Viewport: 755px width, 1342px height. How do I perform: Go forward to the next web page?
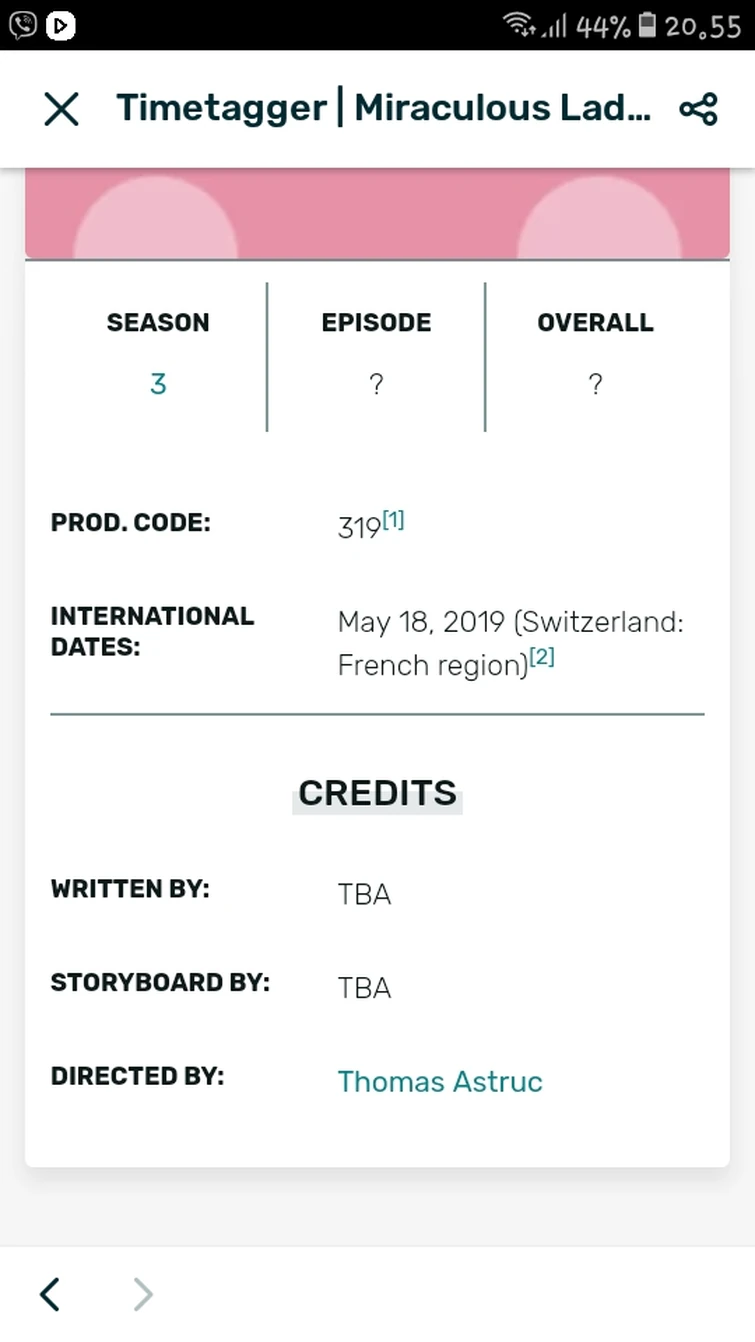point(143,1294)
